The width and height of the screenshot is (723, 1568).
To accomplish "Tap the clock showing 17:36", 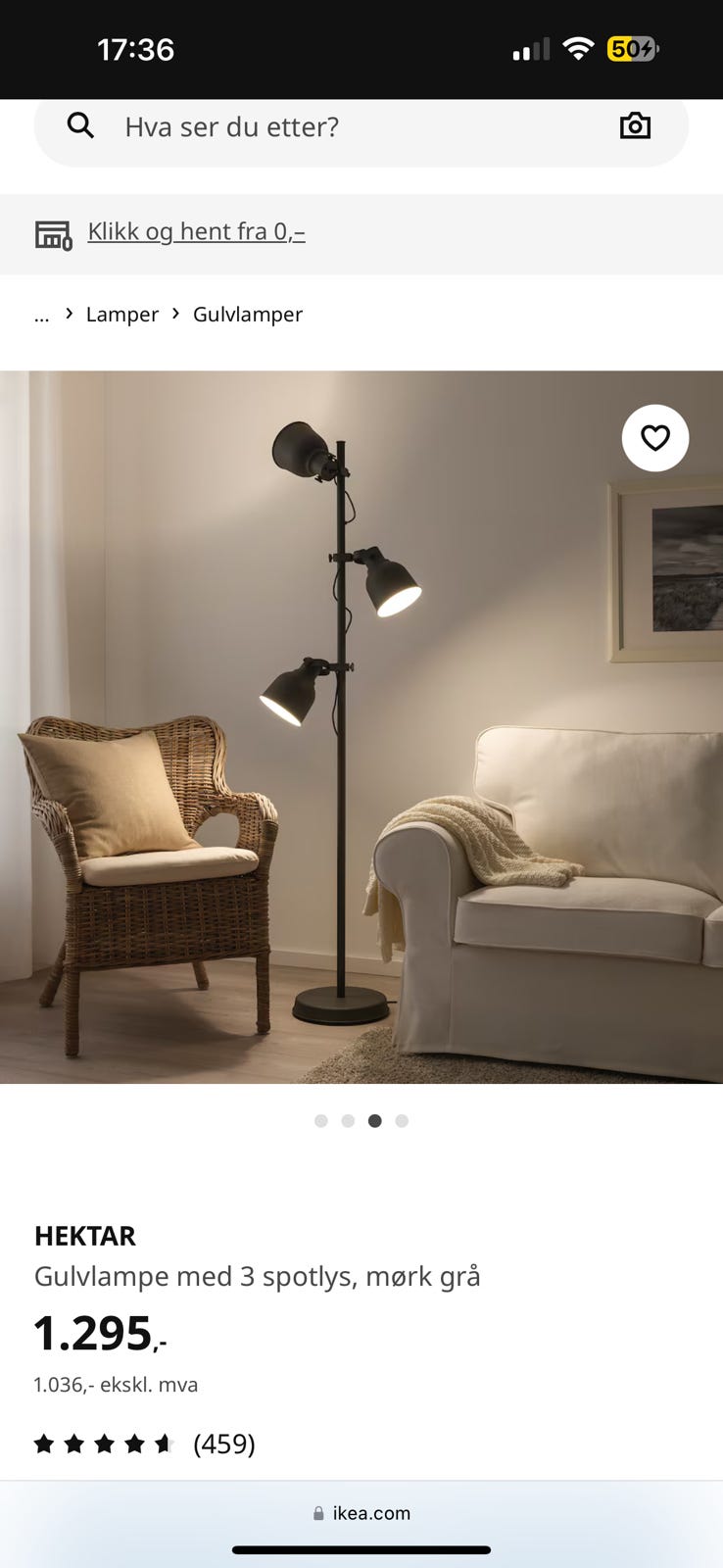I will 136,48.
